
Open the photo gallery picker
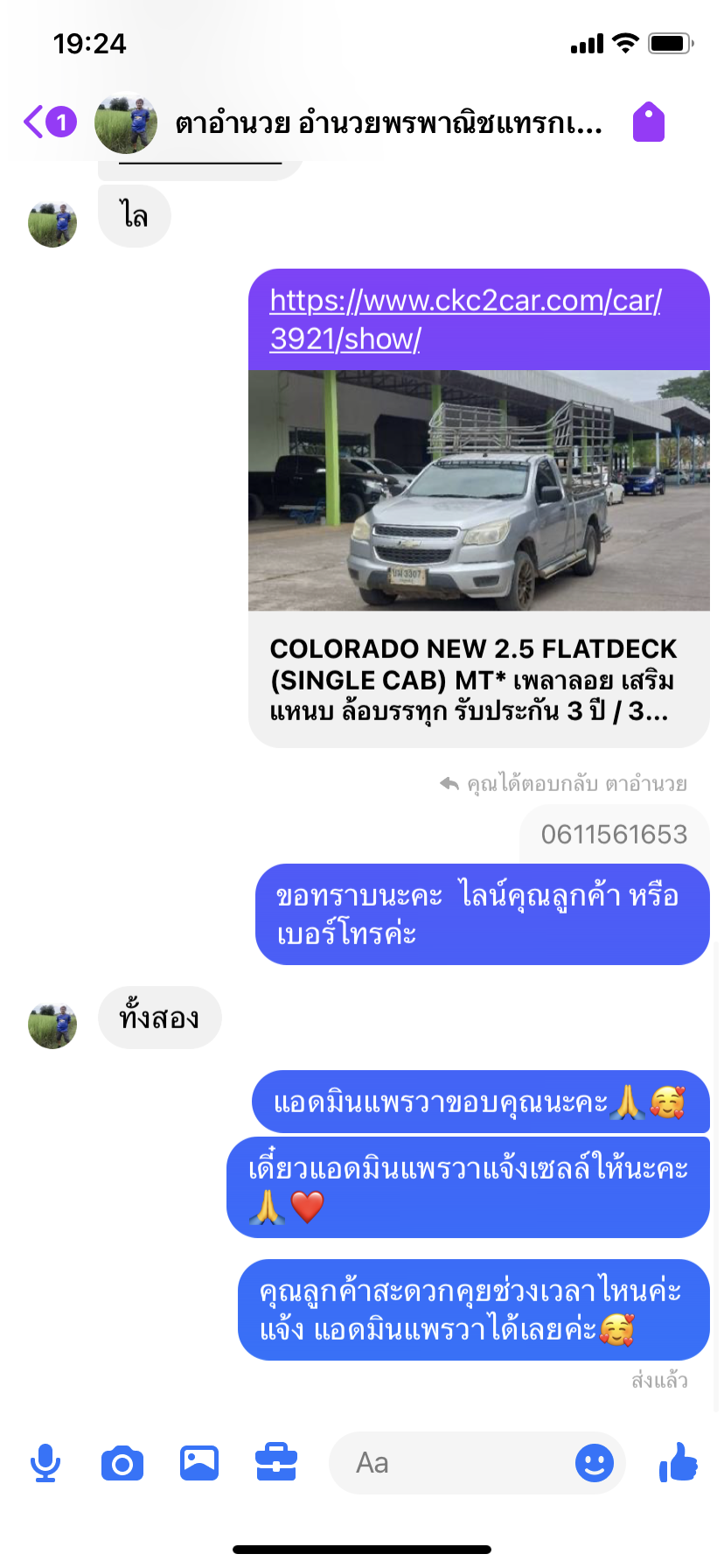199,1463
